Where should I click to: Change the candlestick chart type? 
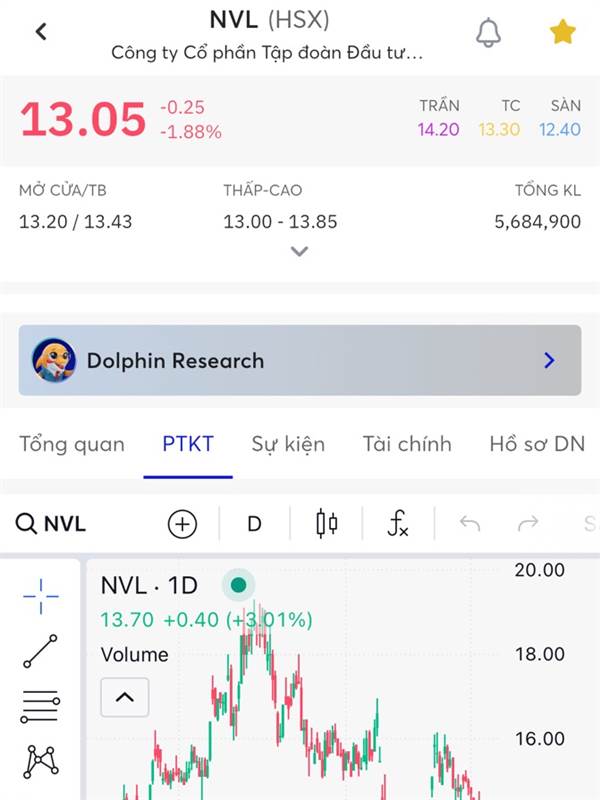pos(326,523)
